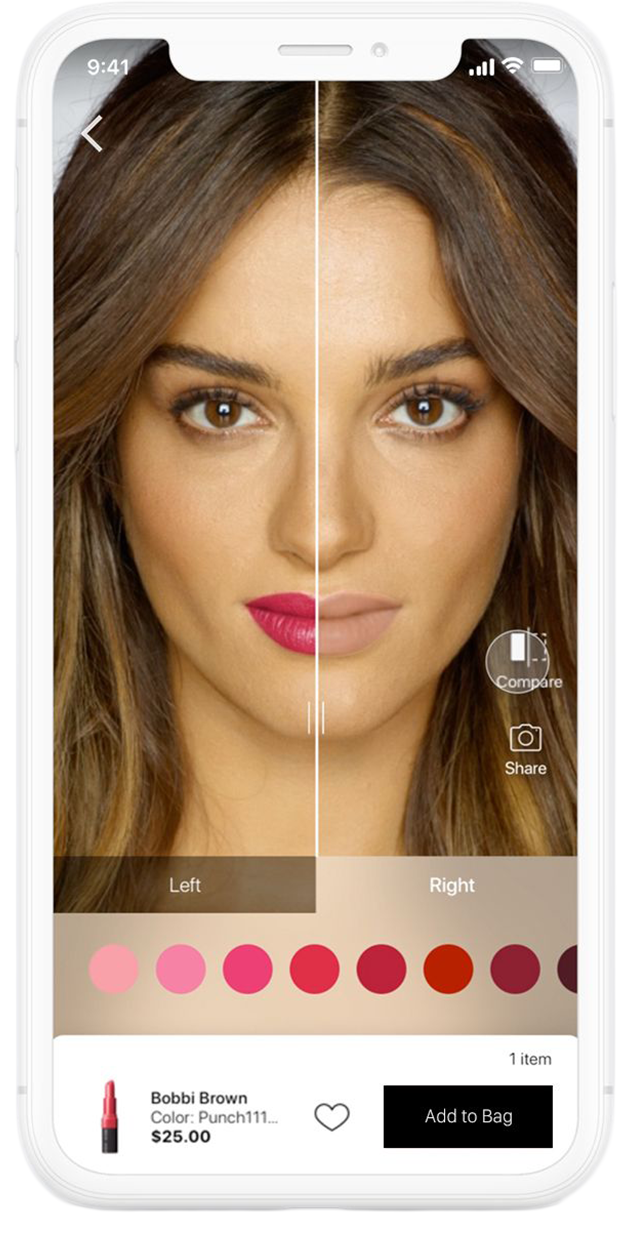Switch to the Right side tab
Image resolution: width=643 pixels, height=1242 pixels.
pos(451,885)
